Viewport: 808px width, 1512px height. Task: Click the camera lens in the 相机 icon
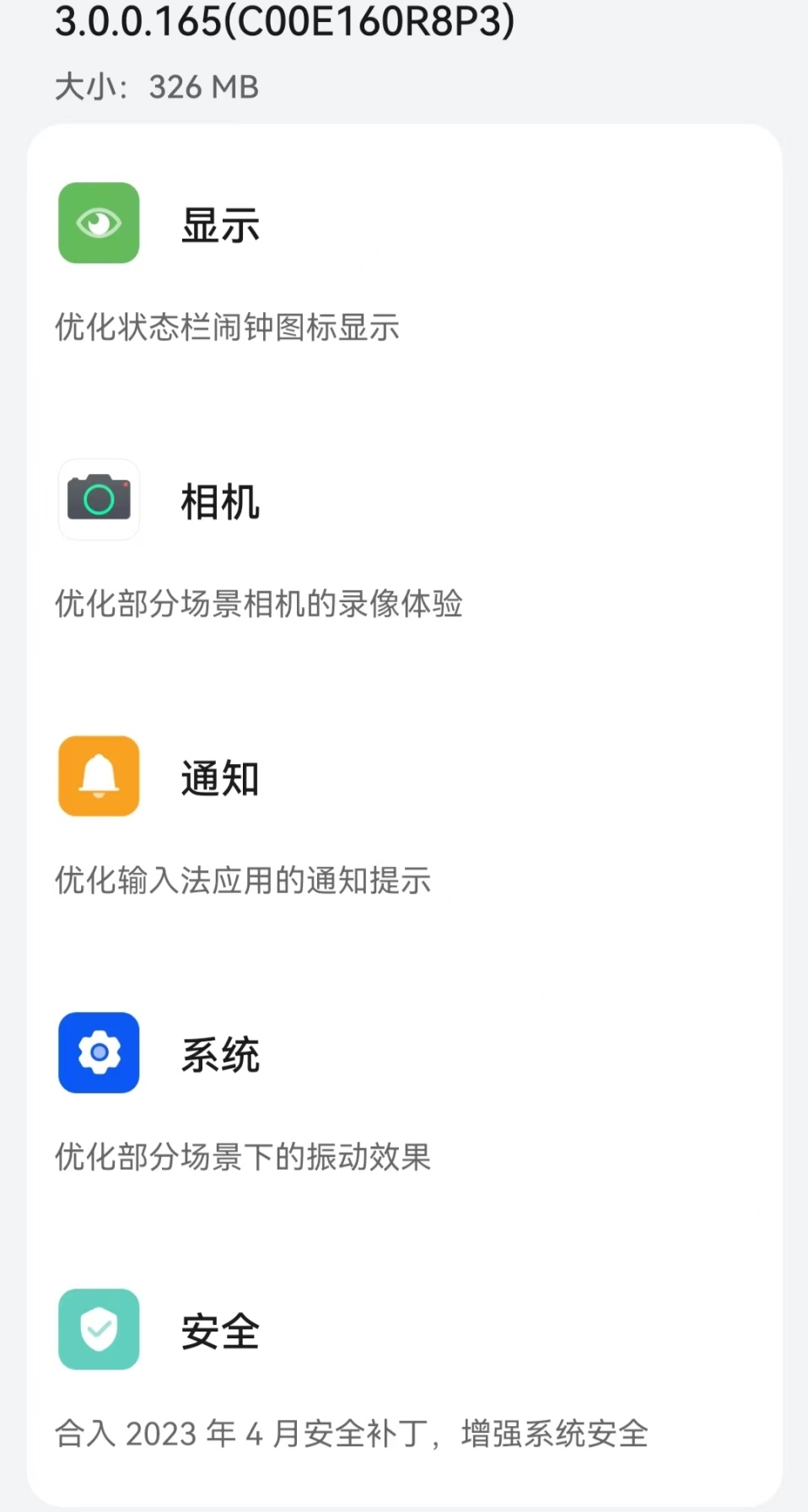click(x=98, y=502)
